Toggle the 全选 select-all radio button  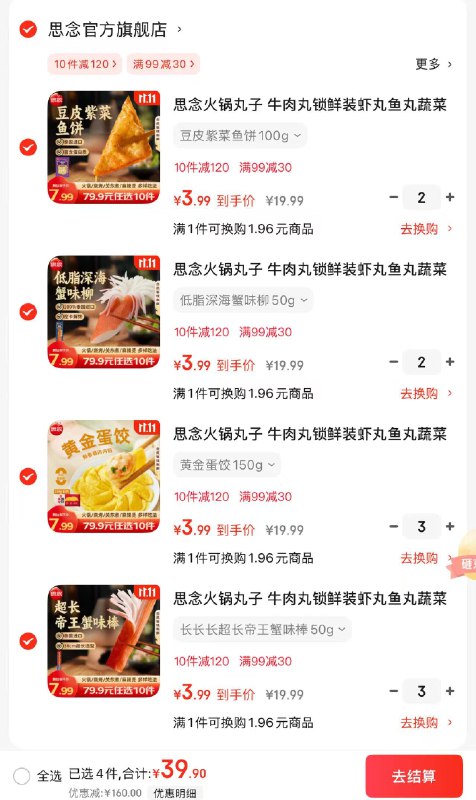pyautogui.click(x=21, y=777)
